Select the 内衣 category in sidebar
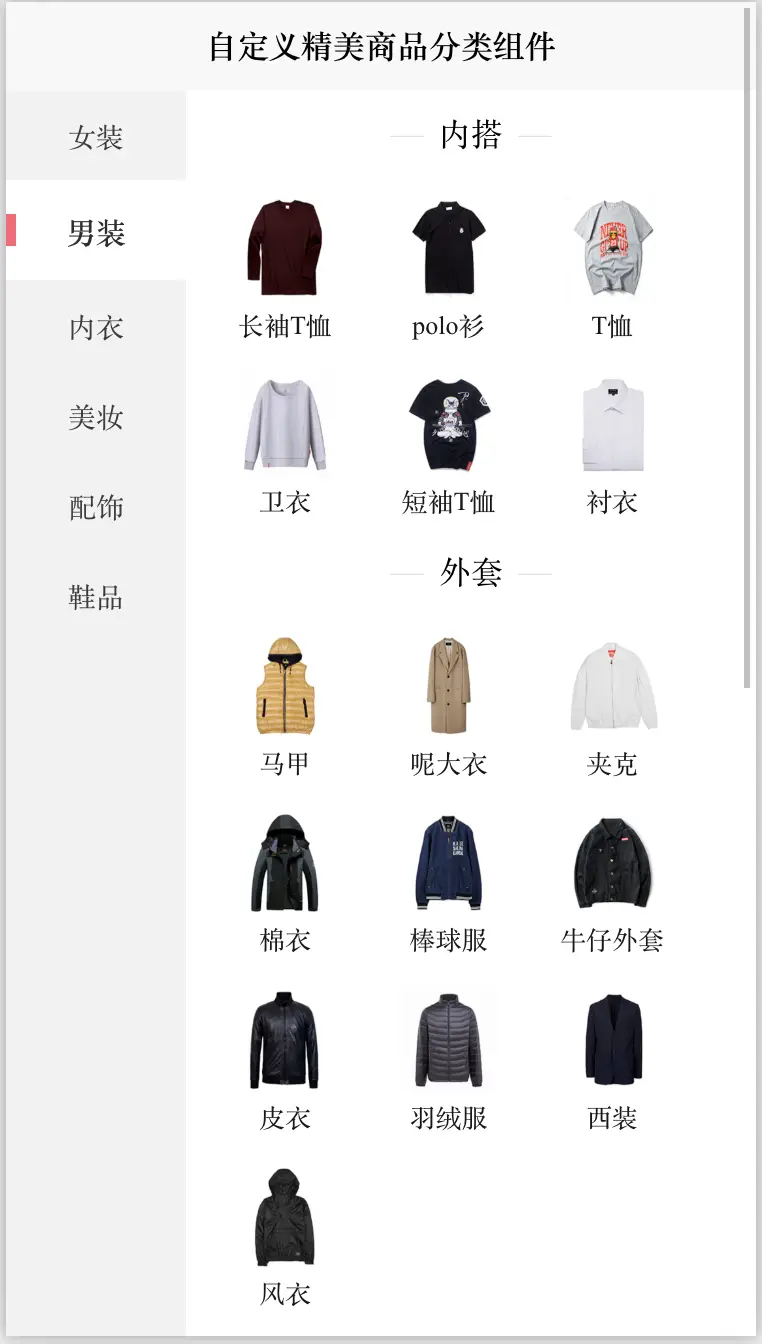Image resolution: width=762 pixels, height=1344 pixels. tap(96, 326)
